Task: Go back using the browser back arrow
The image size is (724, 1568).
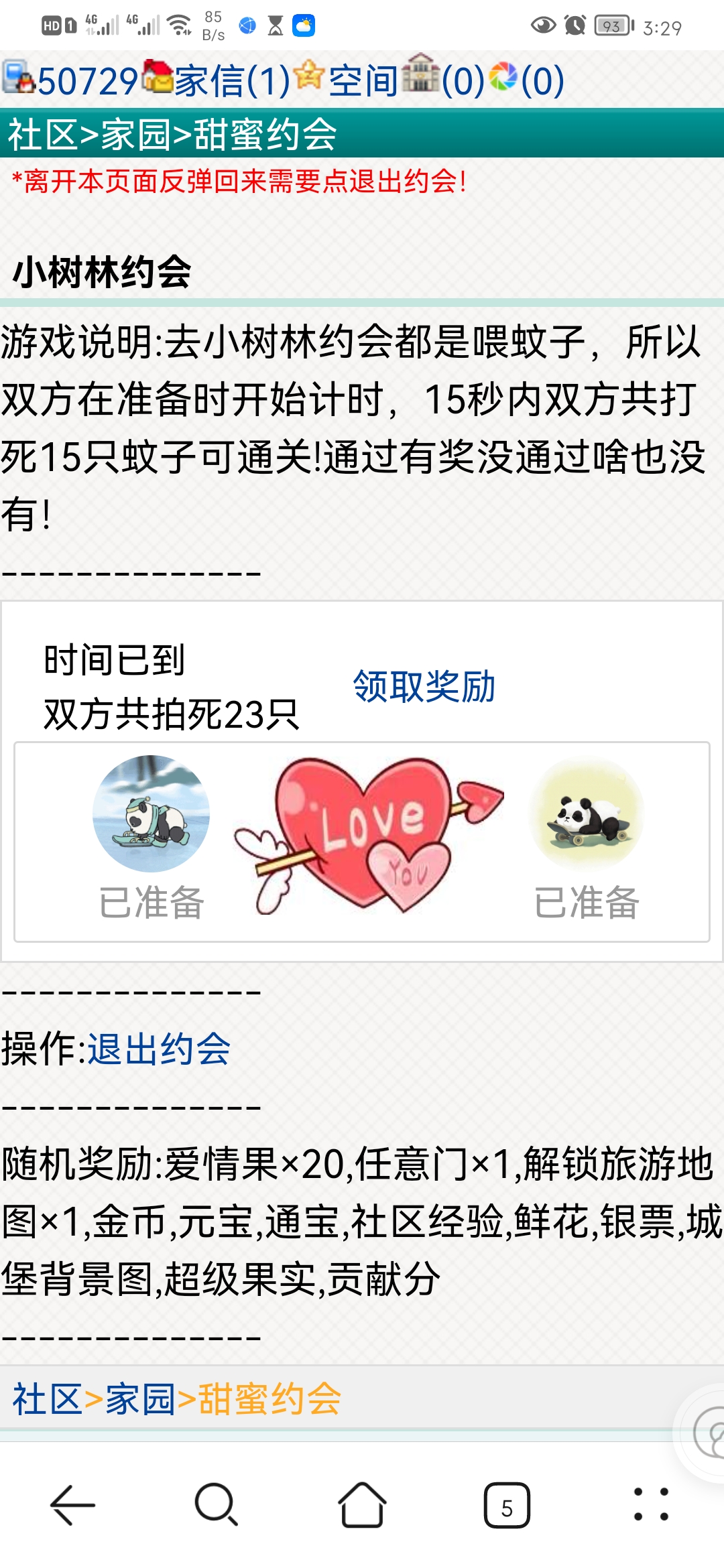Action: click(x=72, y=1505)
